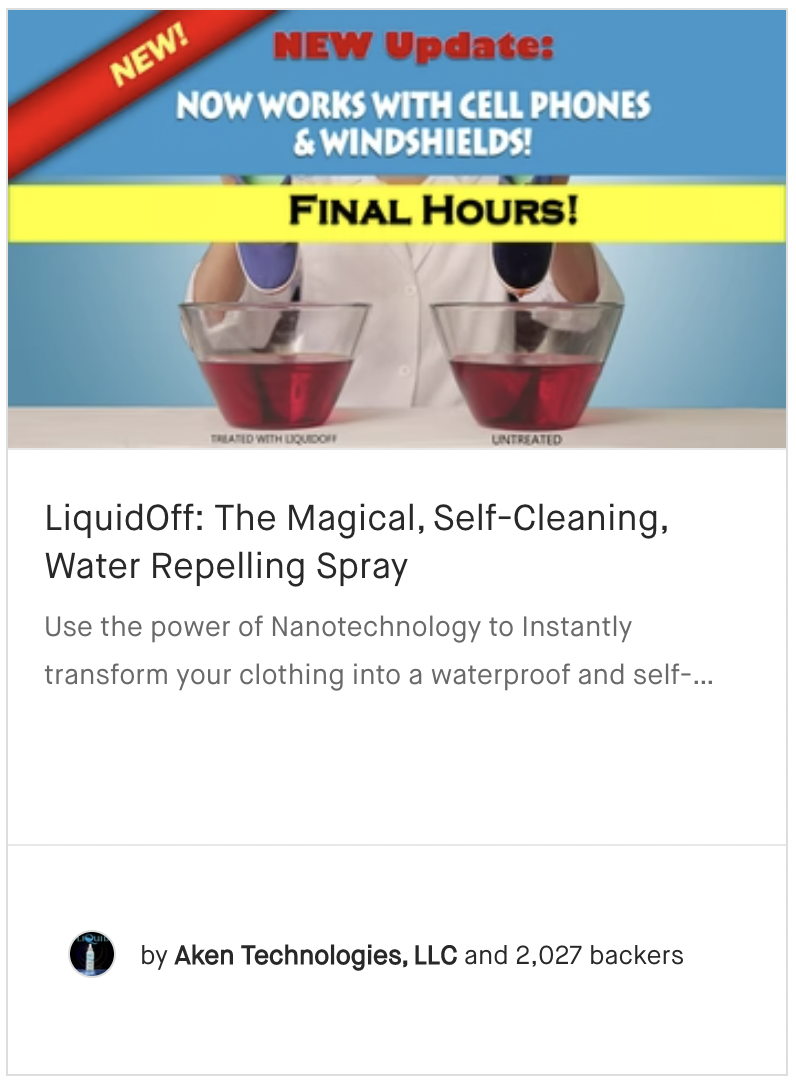Click the yellow FINAL HOURS! banner
Viewport: 796px width, 1088px height.
[x=398, y=210]
